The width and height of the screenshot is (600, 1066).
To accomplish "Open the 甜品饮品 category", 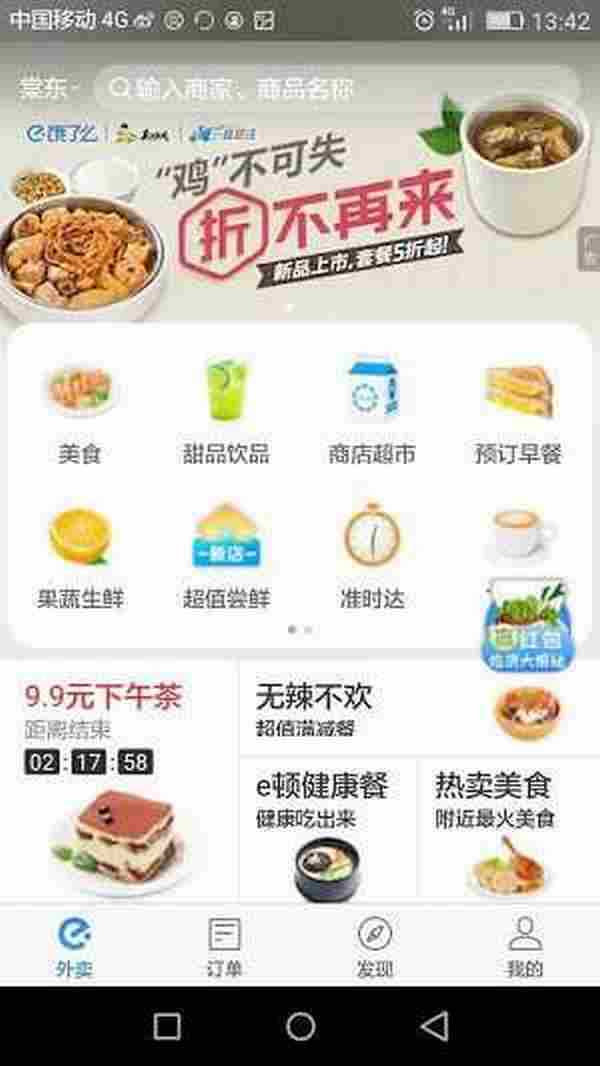I will click(x=226, y=412).
